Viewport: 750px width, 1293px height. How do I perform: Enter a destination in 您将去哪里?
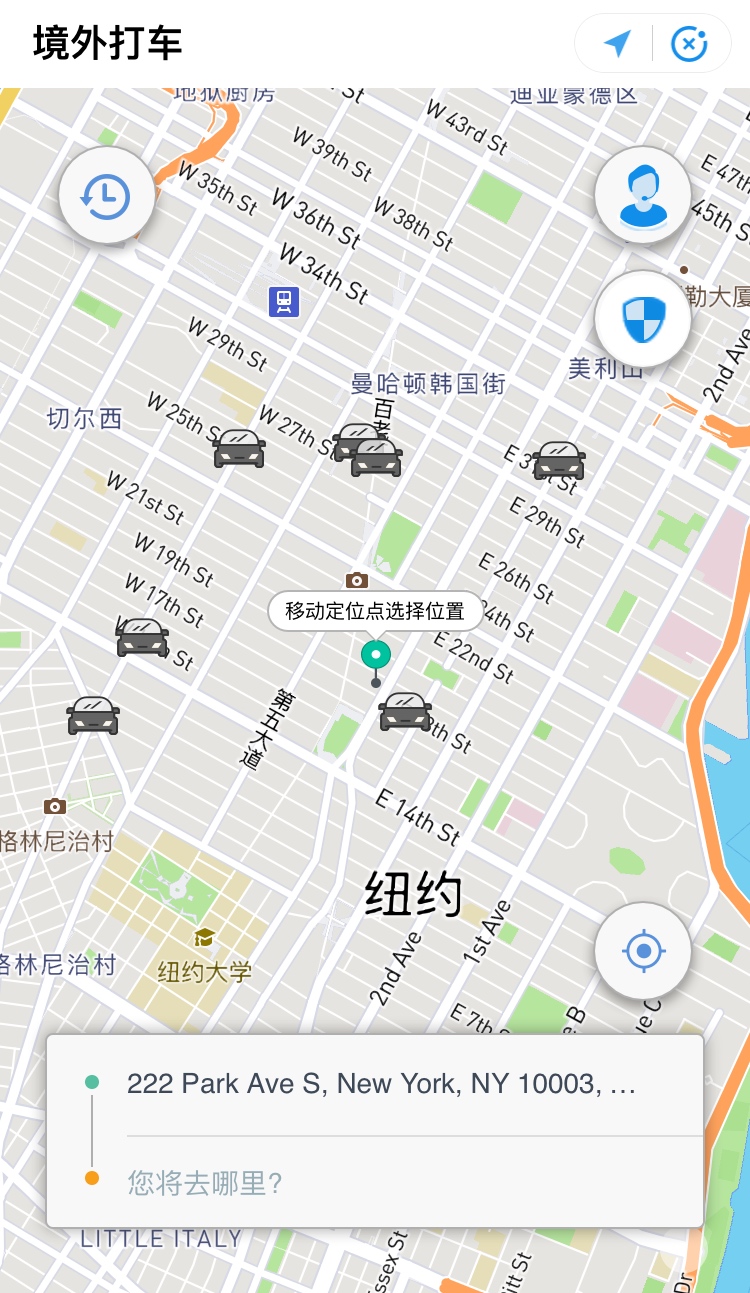pyautogui.click(x=205, y=1183)
